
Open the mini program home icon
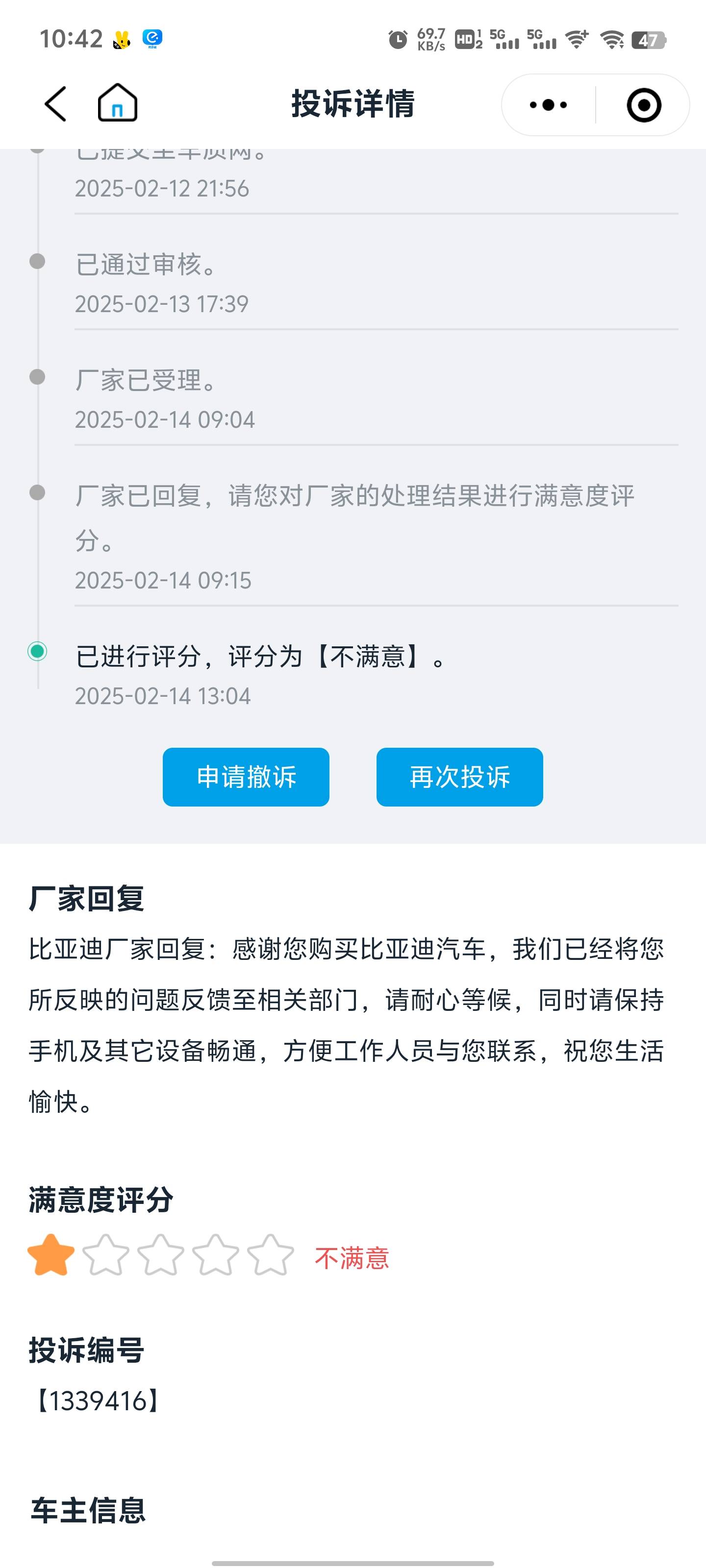[x=118, y=103]
